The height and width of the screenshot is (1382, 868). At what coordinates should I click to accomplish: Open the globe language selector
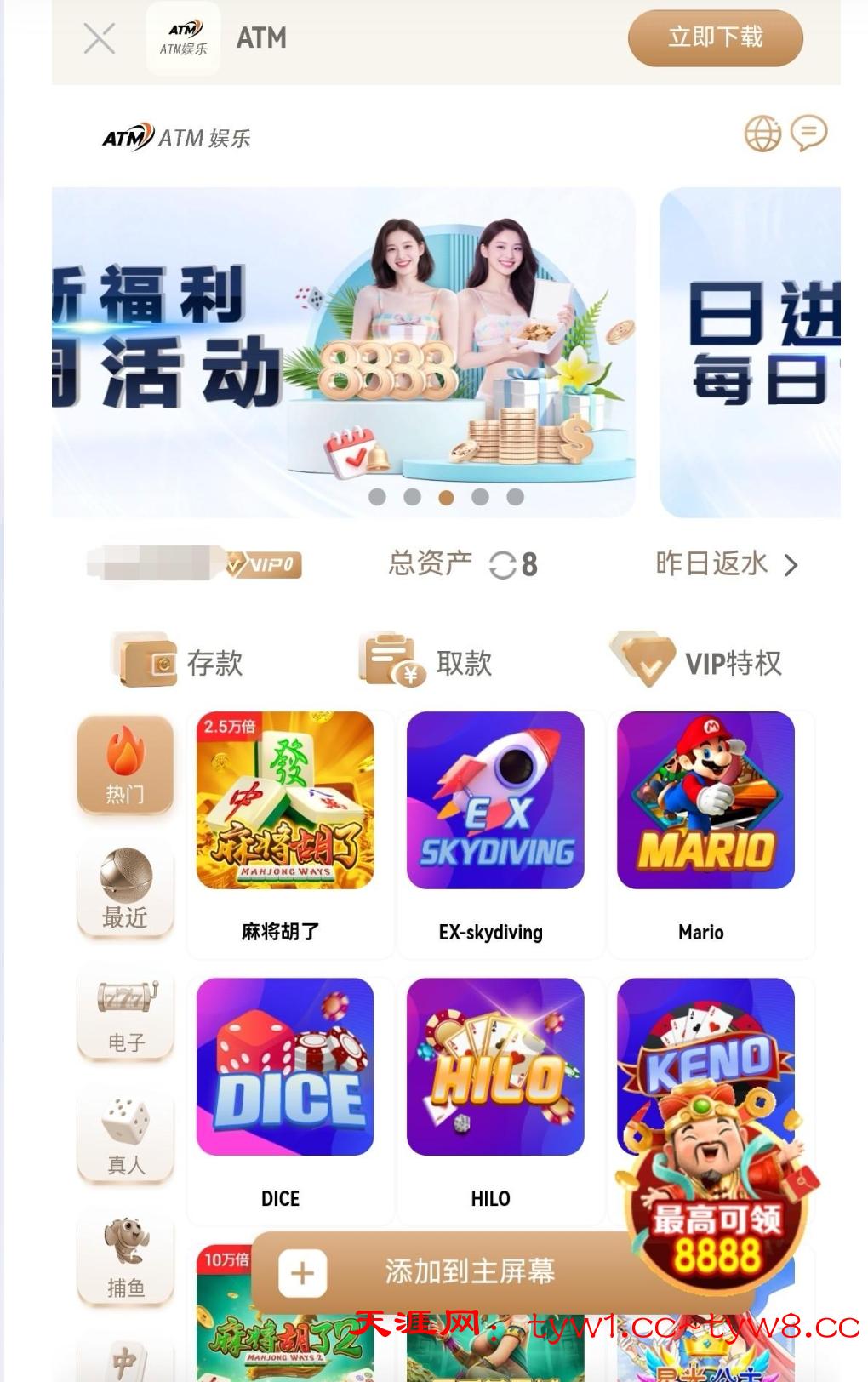pyautogui.click(x=762, y=134)
